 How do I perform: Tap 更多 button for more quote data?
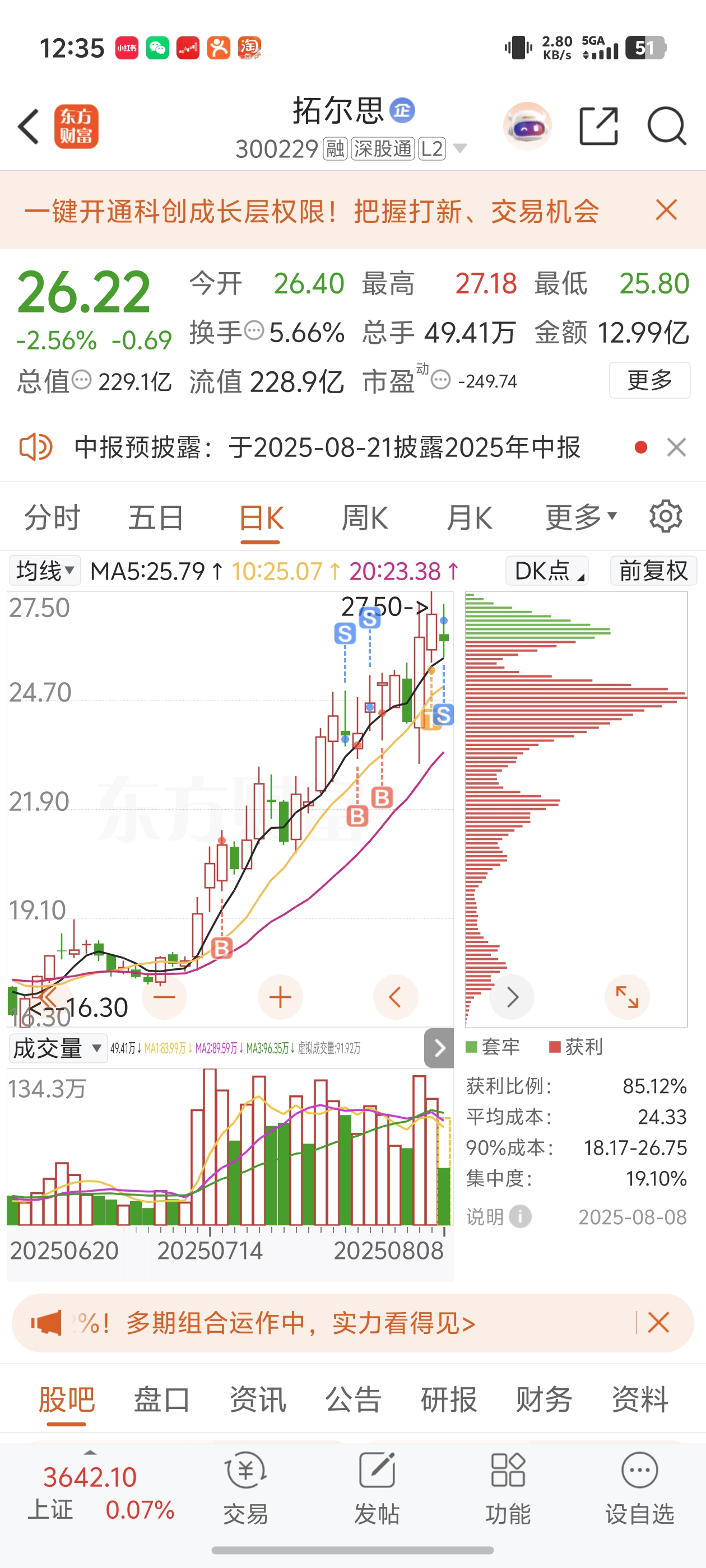pyautogui.click(x=649, y=380)
